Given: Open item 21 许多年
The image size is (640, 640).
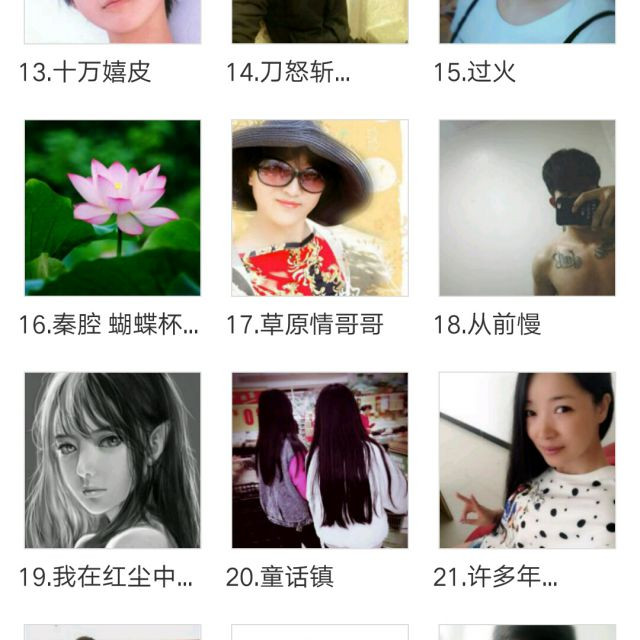Looking at the screenshot, I should (x=527, y=460).
